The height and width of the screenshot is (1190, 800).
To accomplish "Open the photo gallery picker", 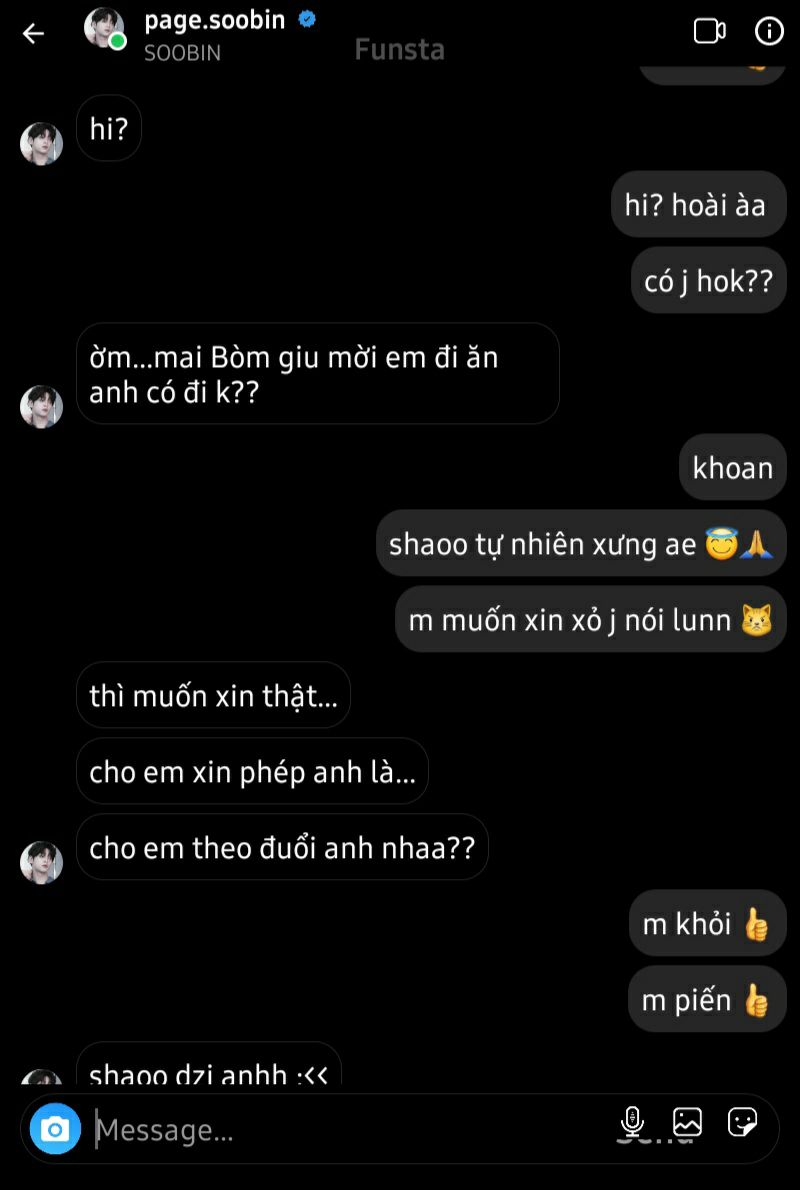I will (x=687, y=1122).
